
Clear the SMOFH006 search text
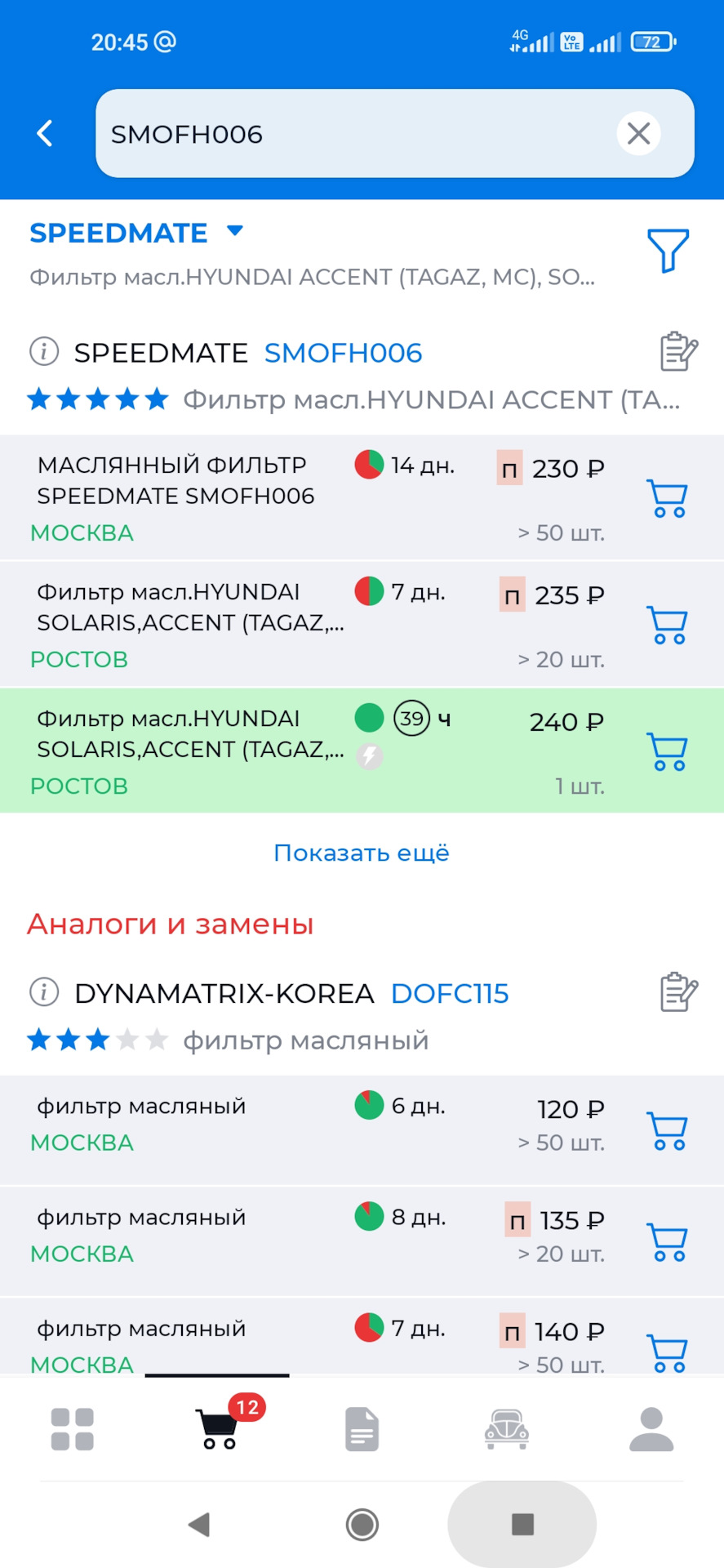point(638,133)
